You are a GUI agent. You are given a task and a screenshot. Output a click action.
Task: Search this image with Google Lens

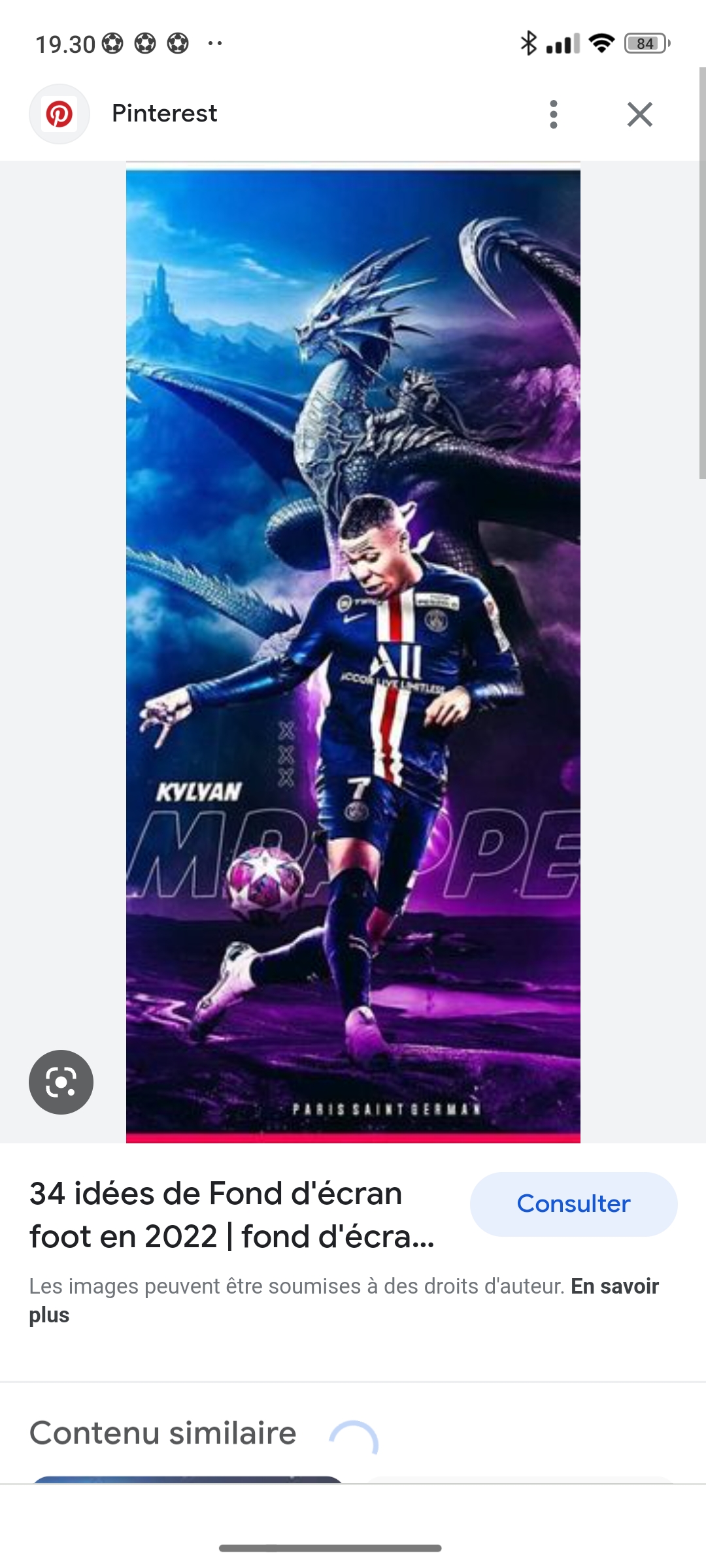click(x=61, y=1082)
